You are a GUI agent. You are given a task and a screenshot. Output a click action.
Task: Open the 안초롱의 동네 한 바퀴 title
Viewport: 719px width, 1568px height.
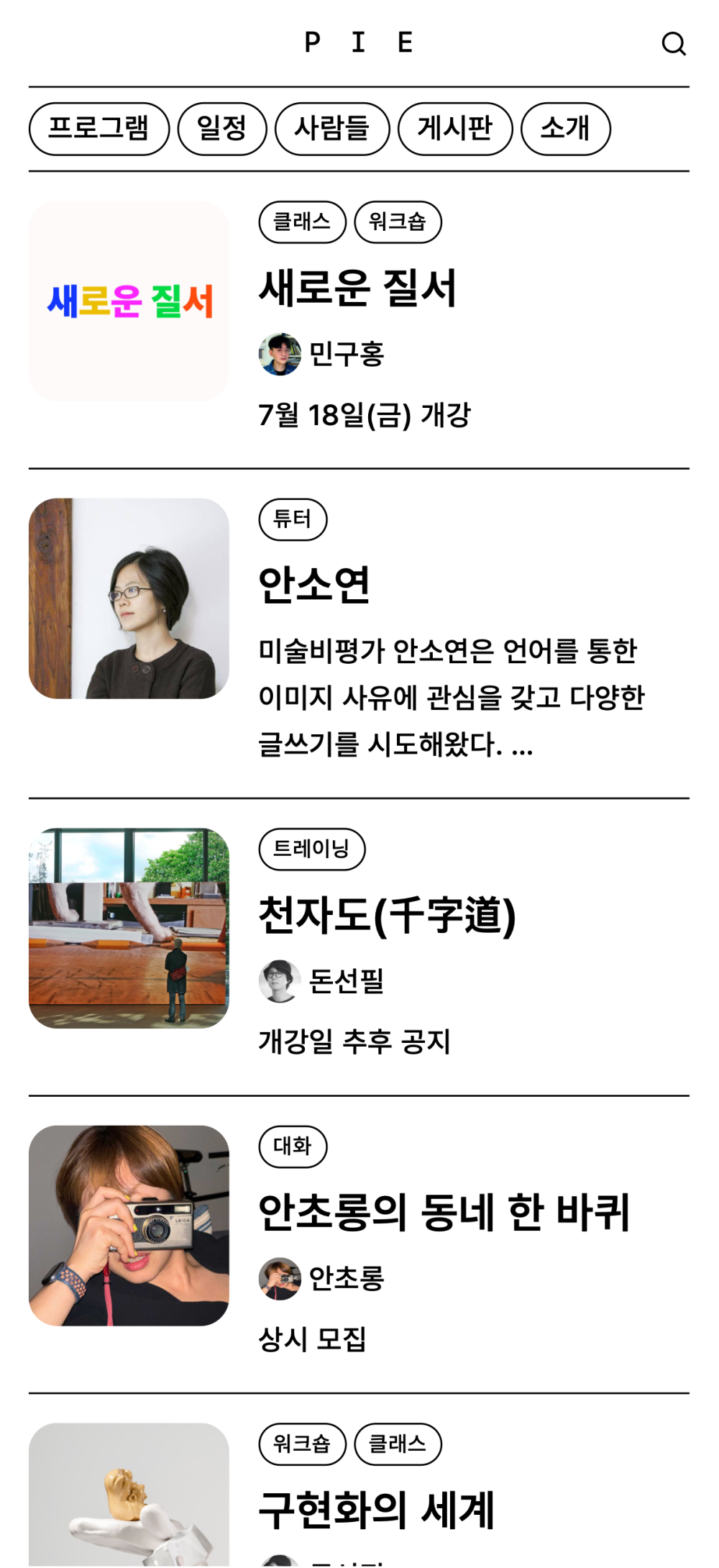pos(444,1213)
